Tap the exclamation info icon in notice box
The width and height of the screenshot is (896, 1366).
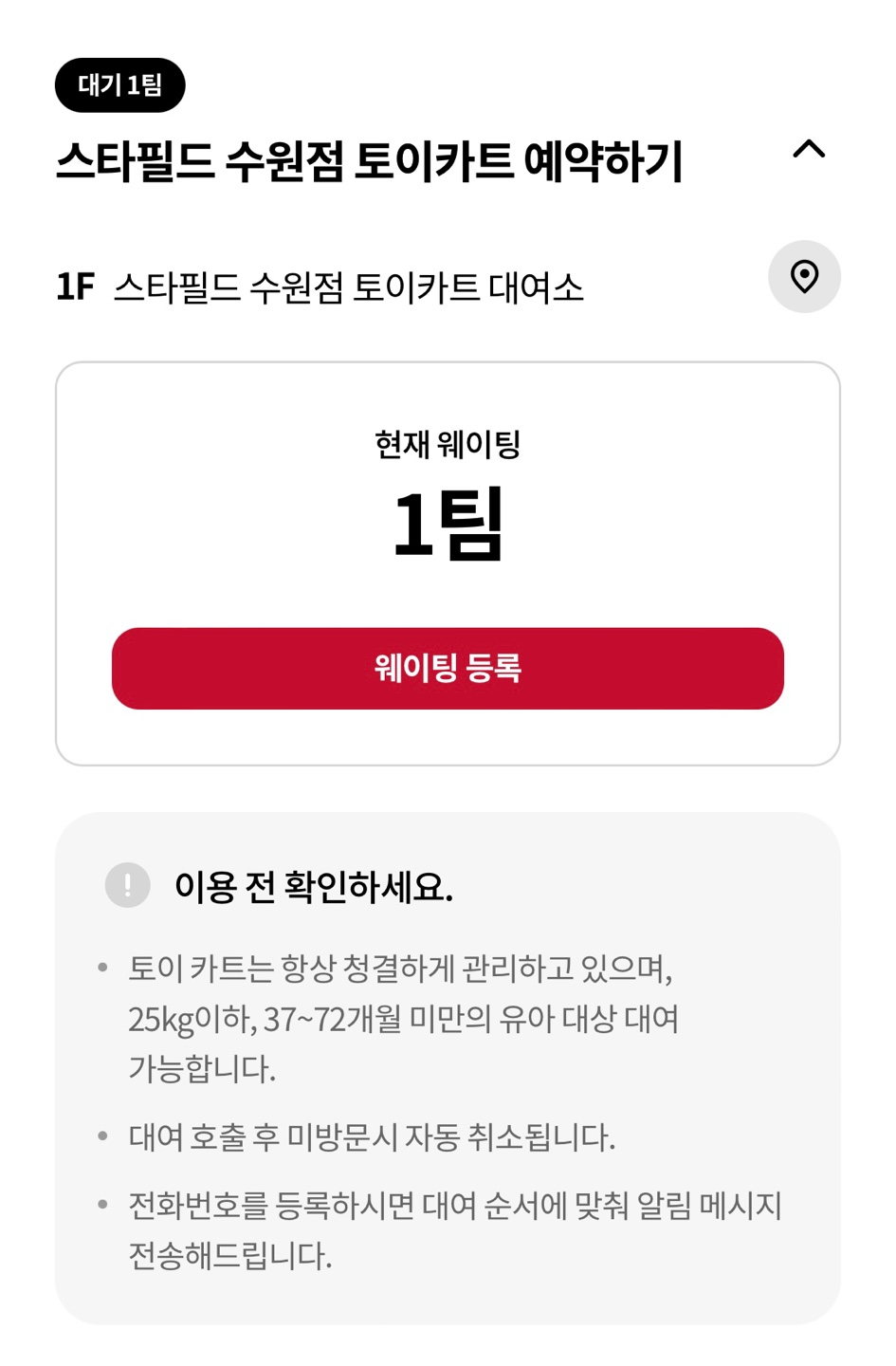[x=126, y=884]
